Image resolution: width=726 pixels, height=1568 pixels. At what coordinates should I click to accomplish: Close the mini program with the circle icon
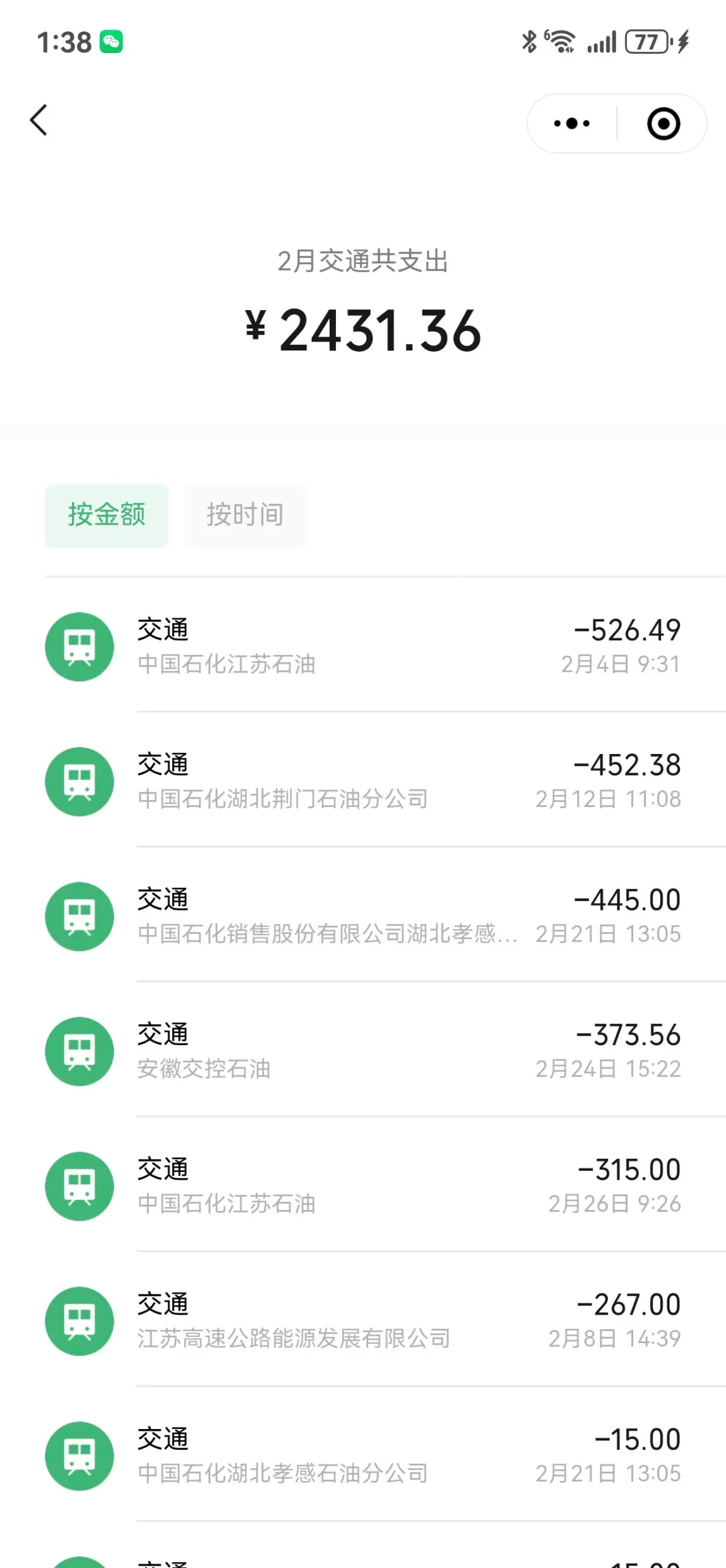pos(664,124)
